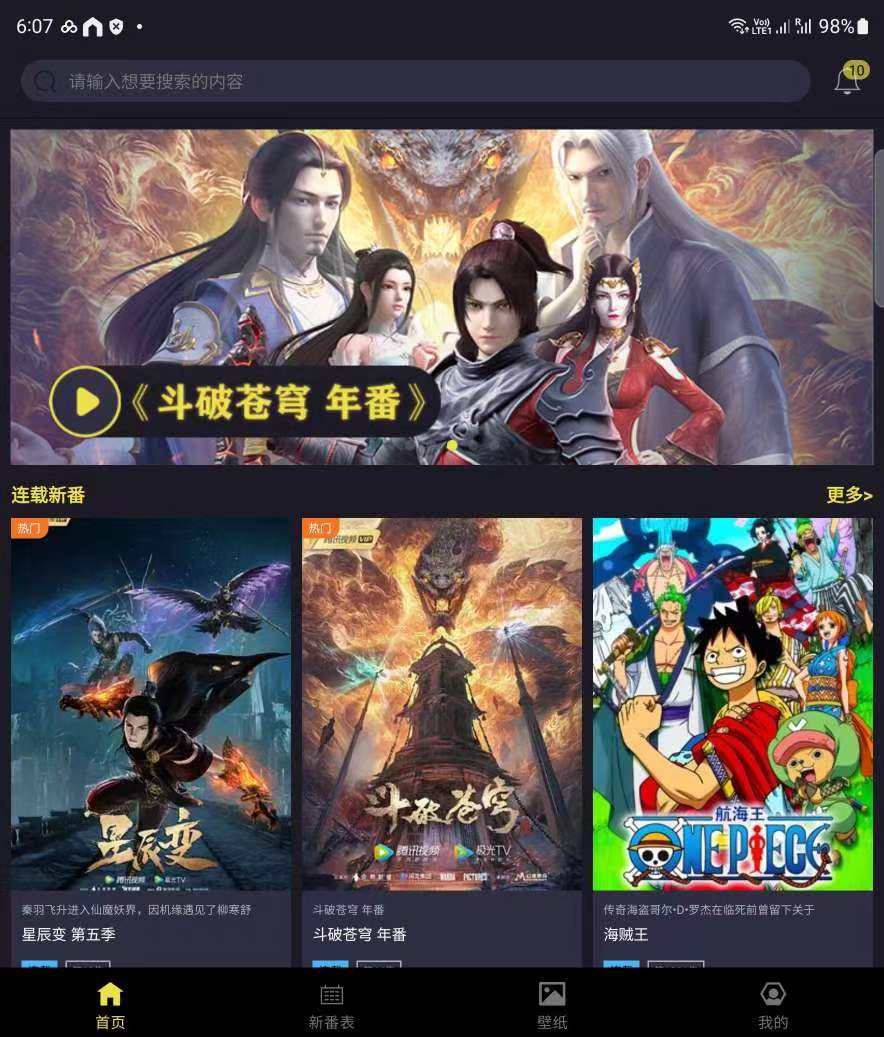Click the search magnifier icon
The image size is (884, 1037).
(45, 81)
